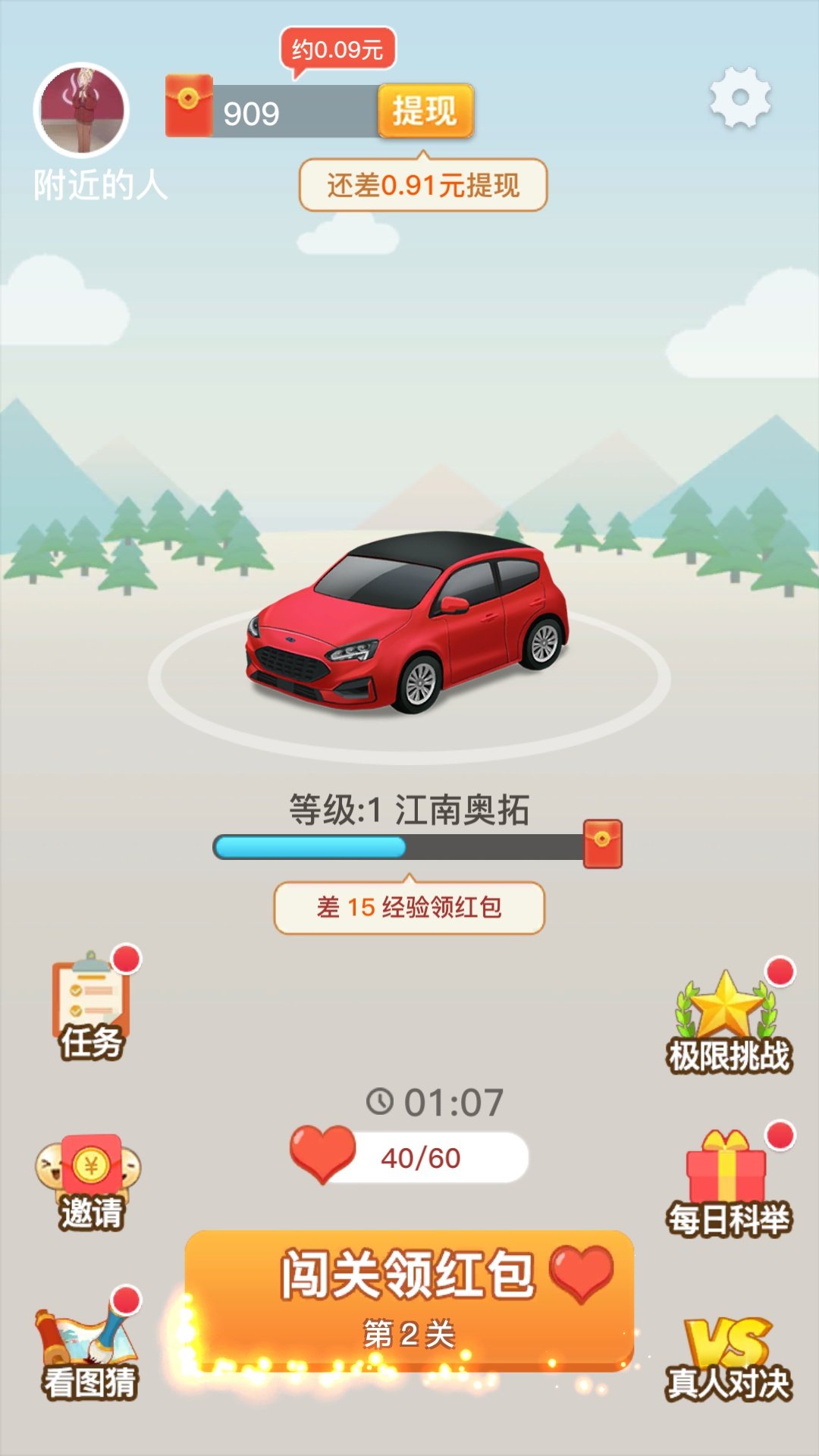Start level 2 via 闯关领红包 button
The height and width of the screenshot is (1456, 819).
[409, 1282]
